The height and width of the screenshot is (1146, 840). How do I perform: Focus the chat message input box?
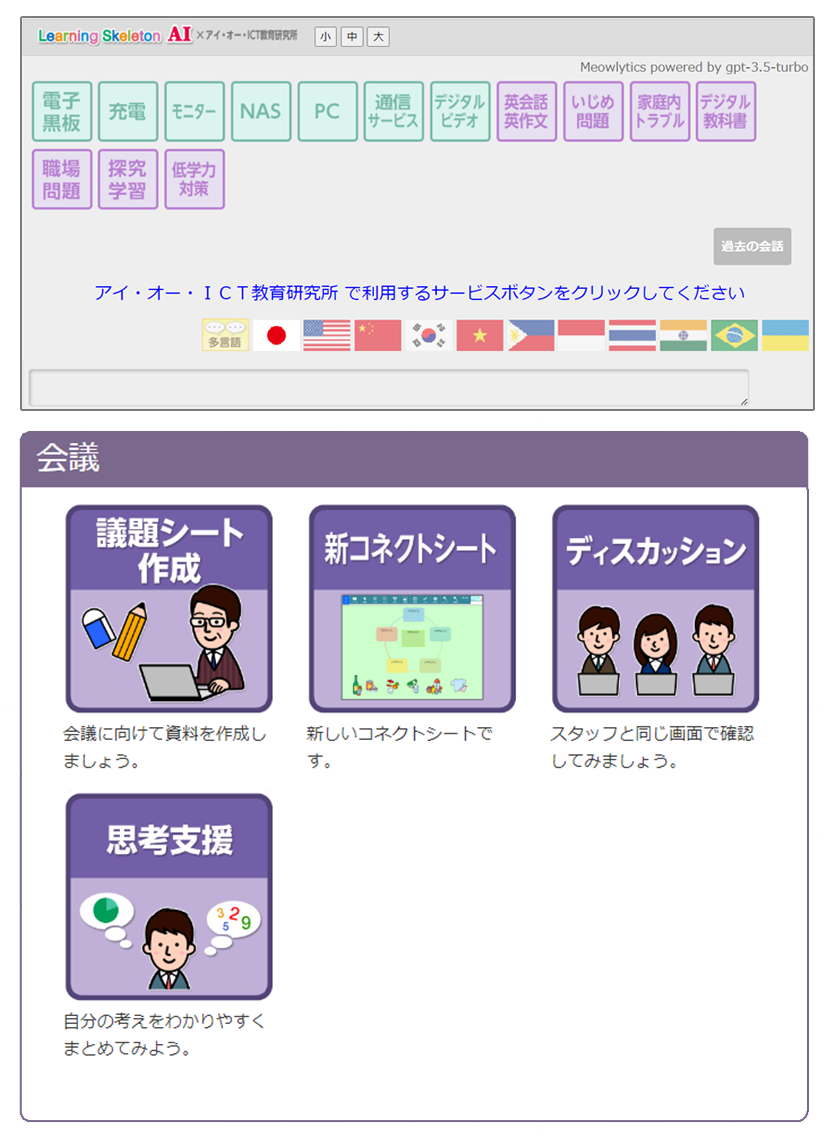pyautogui.click(x=389, y=388)
